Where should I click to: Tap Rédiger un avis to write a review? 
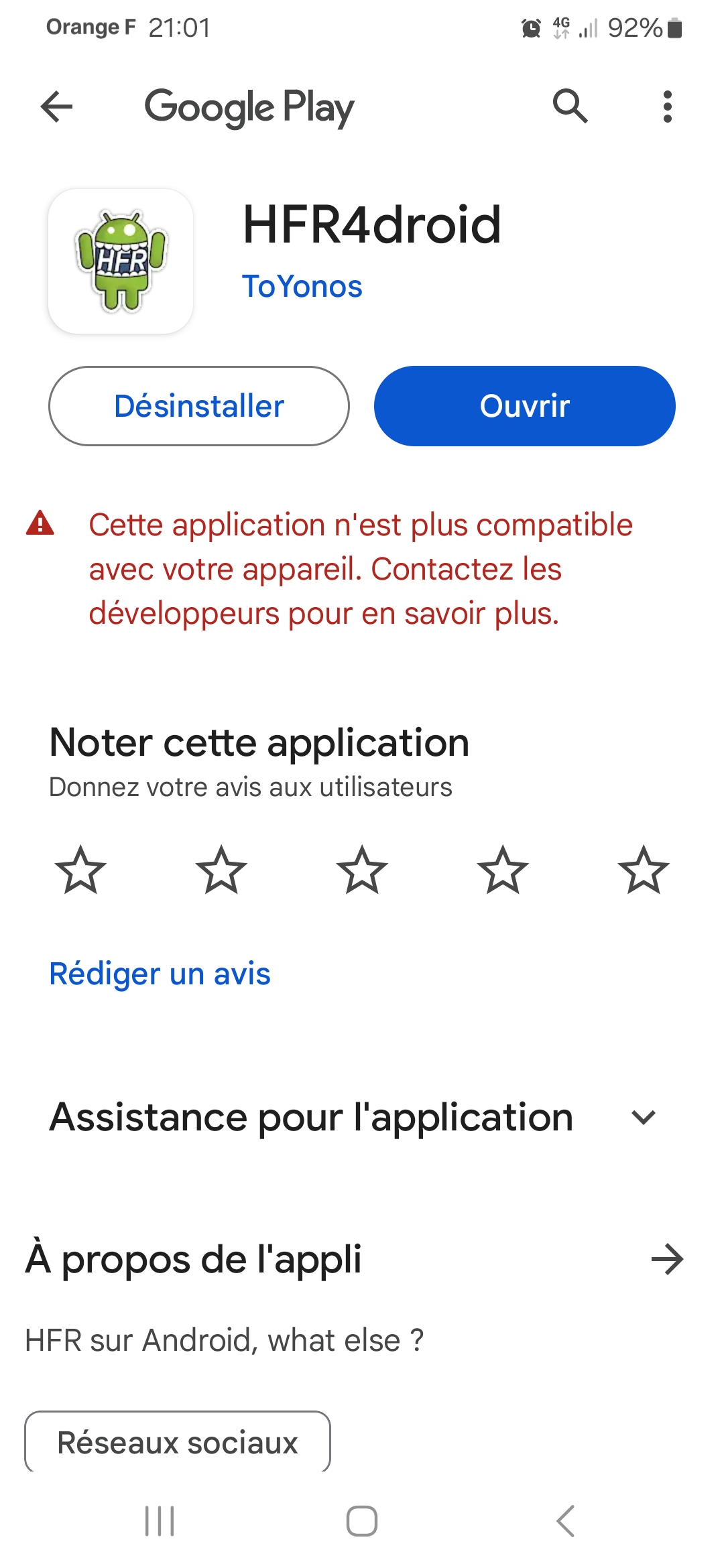(x=160, y=974)
